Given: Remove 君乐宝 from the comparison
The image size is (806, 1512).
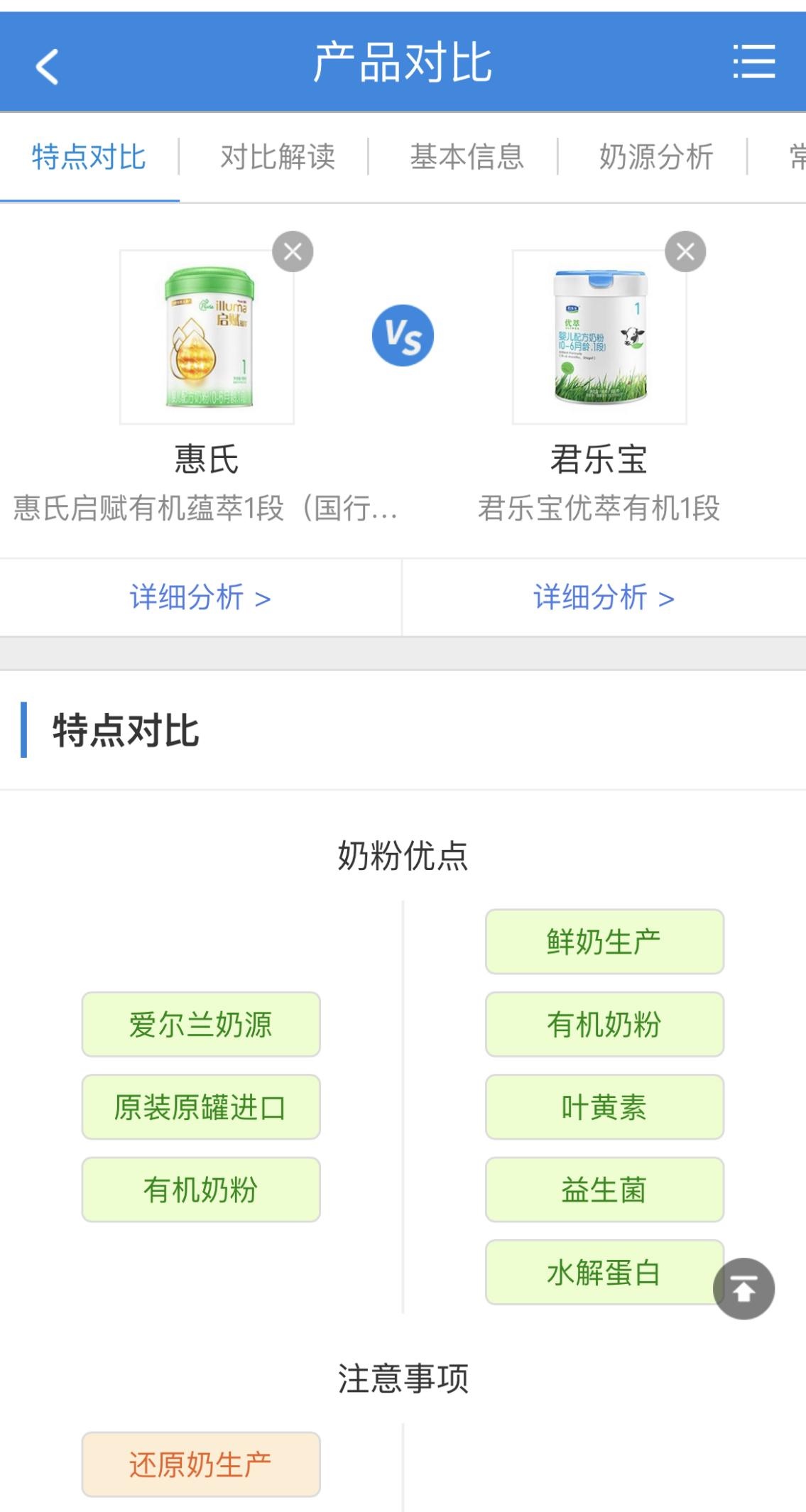Looking at the screenshot, I should [x=685, y=251].
